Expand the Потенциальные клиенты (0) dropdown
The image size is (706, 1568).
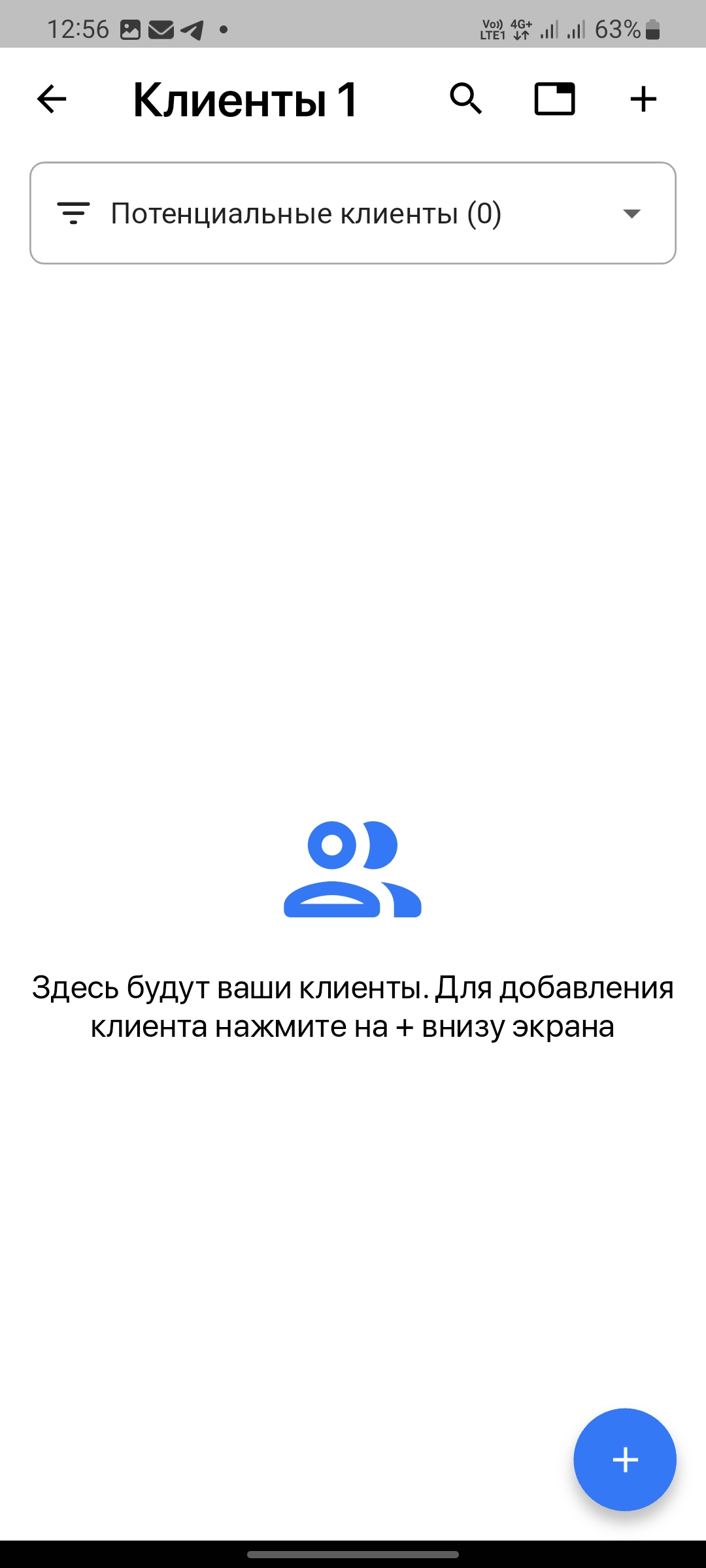[353, 213]
